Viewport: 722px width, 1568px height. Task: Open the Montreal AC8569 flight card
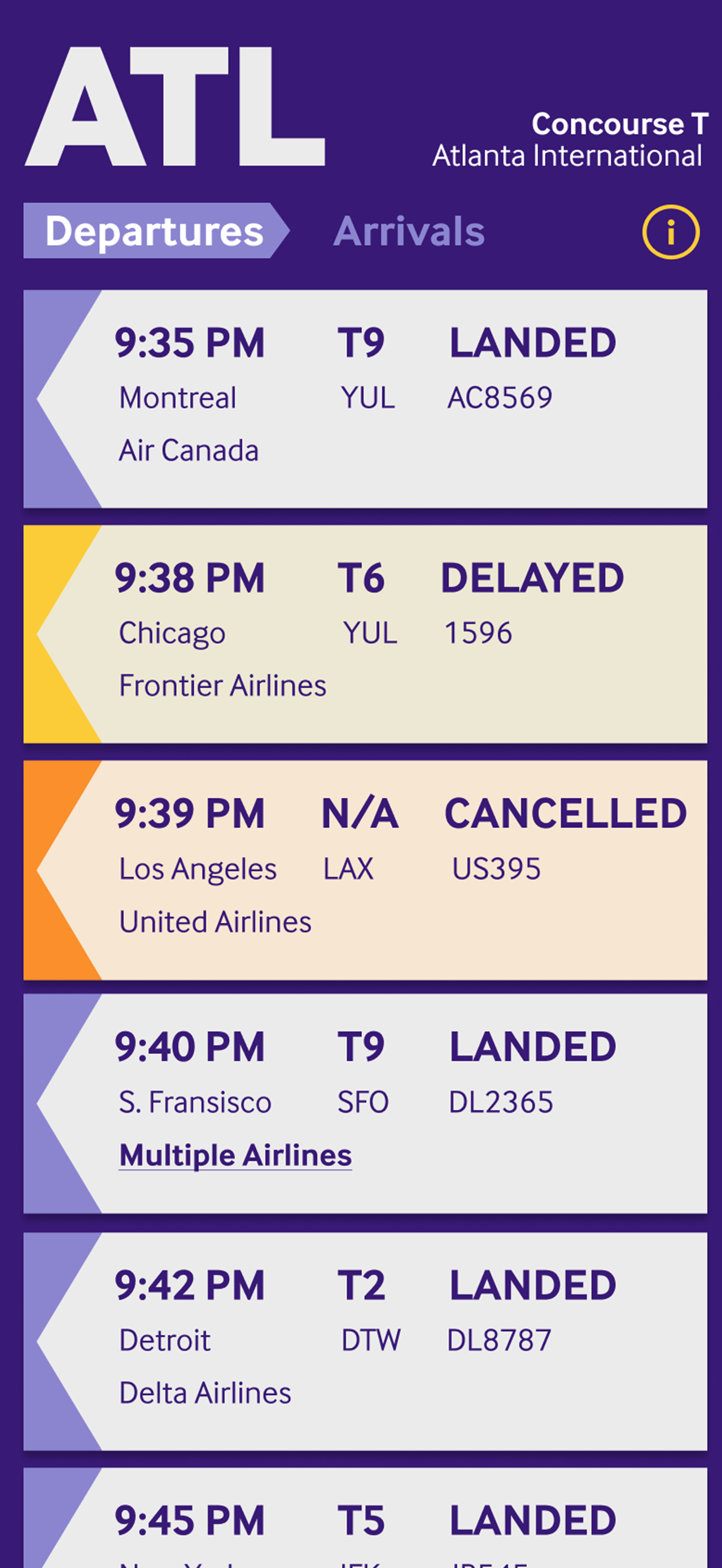(x=365, y=399)
